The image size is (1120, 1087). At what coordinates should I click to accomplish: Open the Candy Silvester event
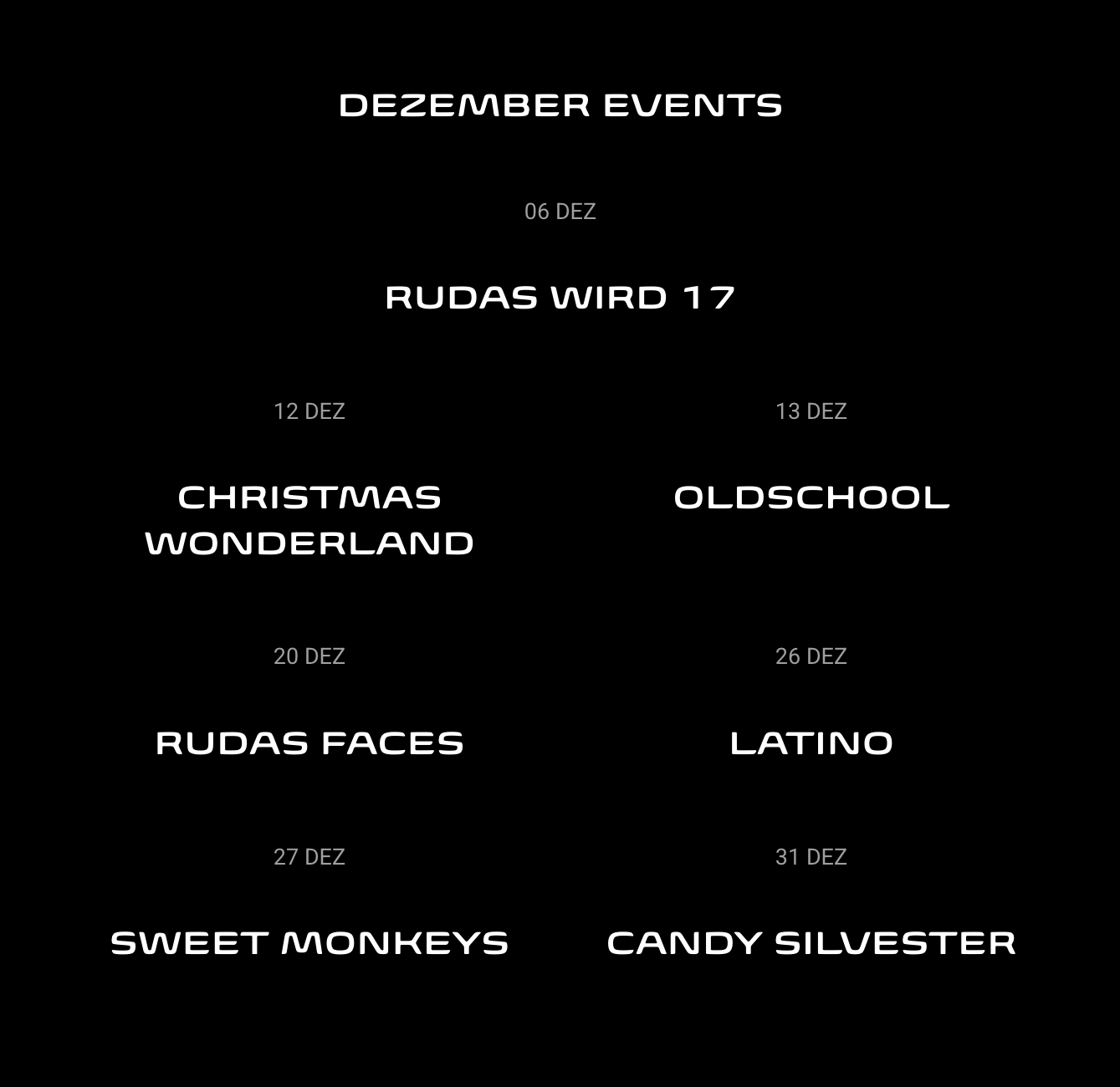coord(811,943)
